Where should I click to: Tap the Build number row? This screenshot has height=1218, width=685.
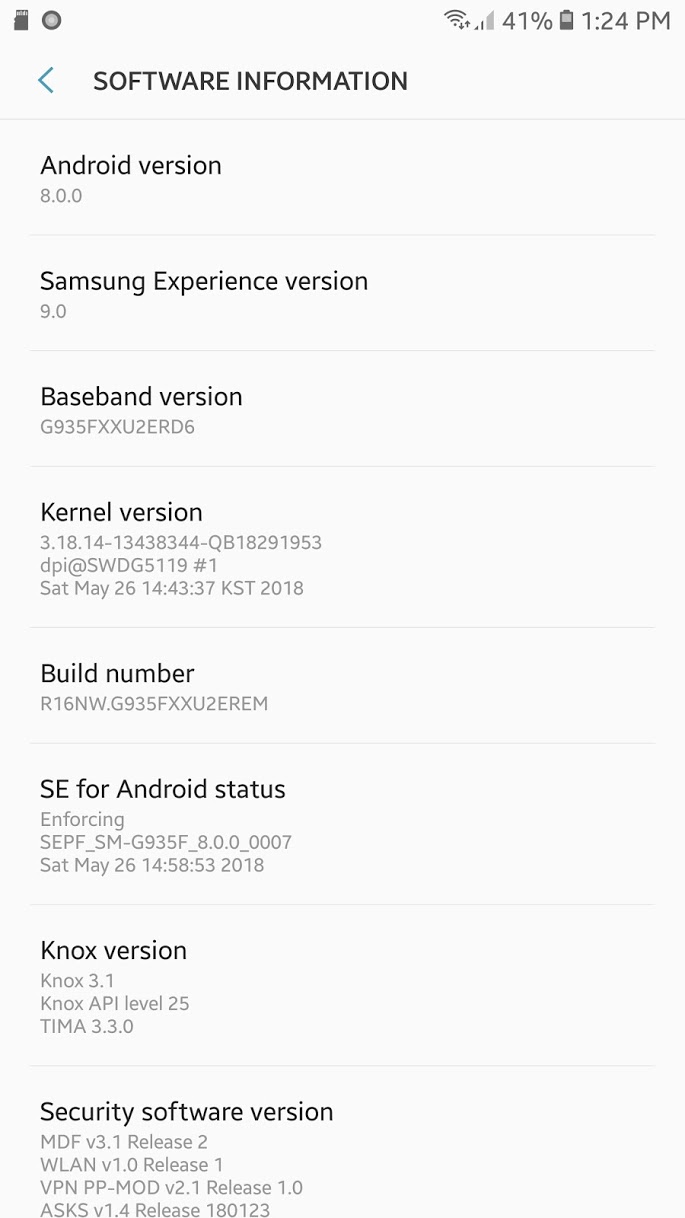(x=342, y=686)
